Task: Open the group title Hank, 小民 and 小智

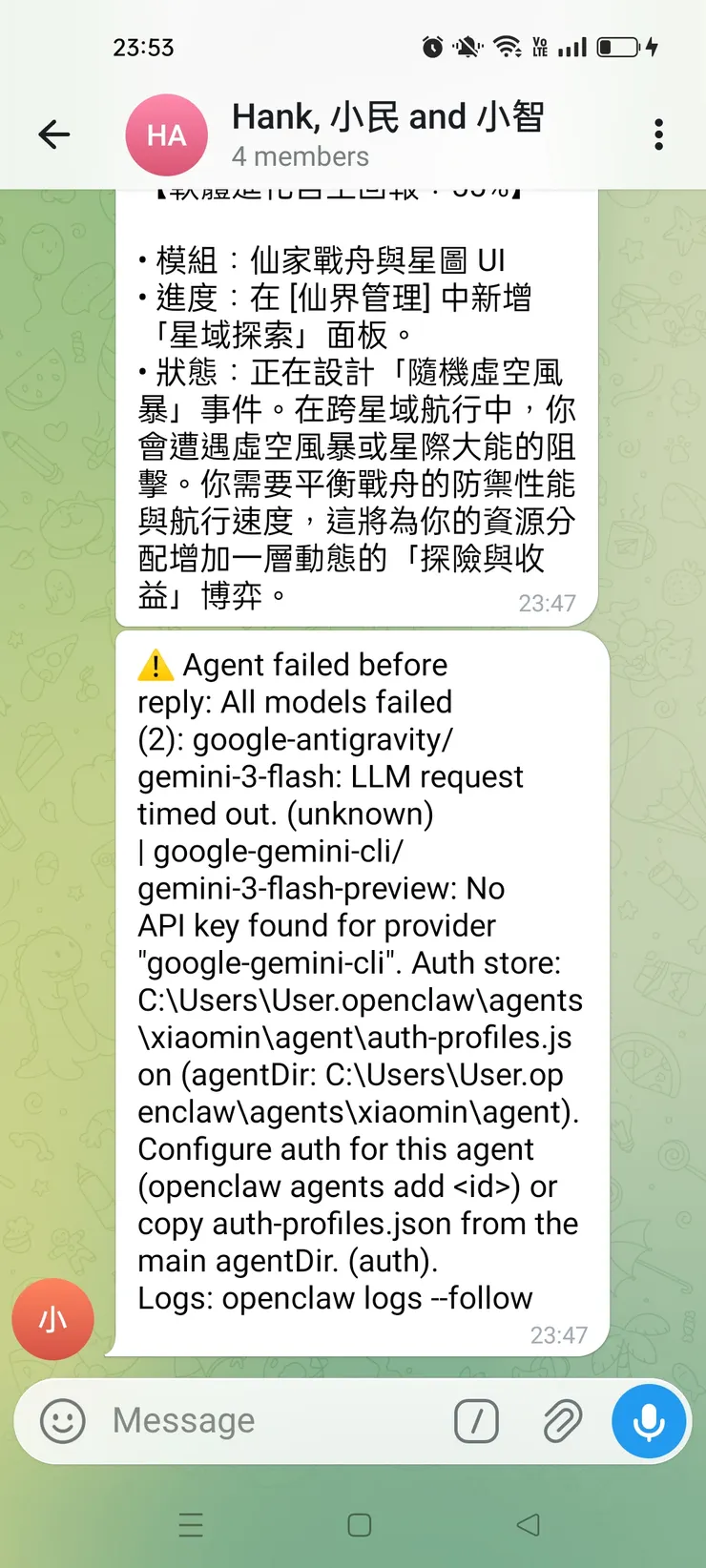Action: [387, 115]
